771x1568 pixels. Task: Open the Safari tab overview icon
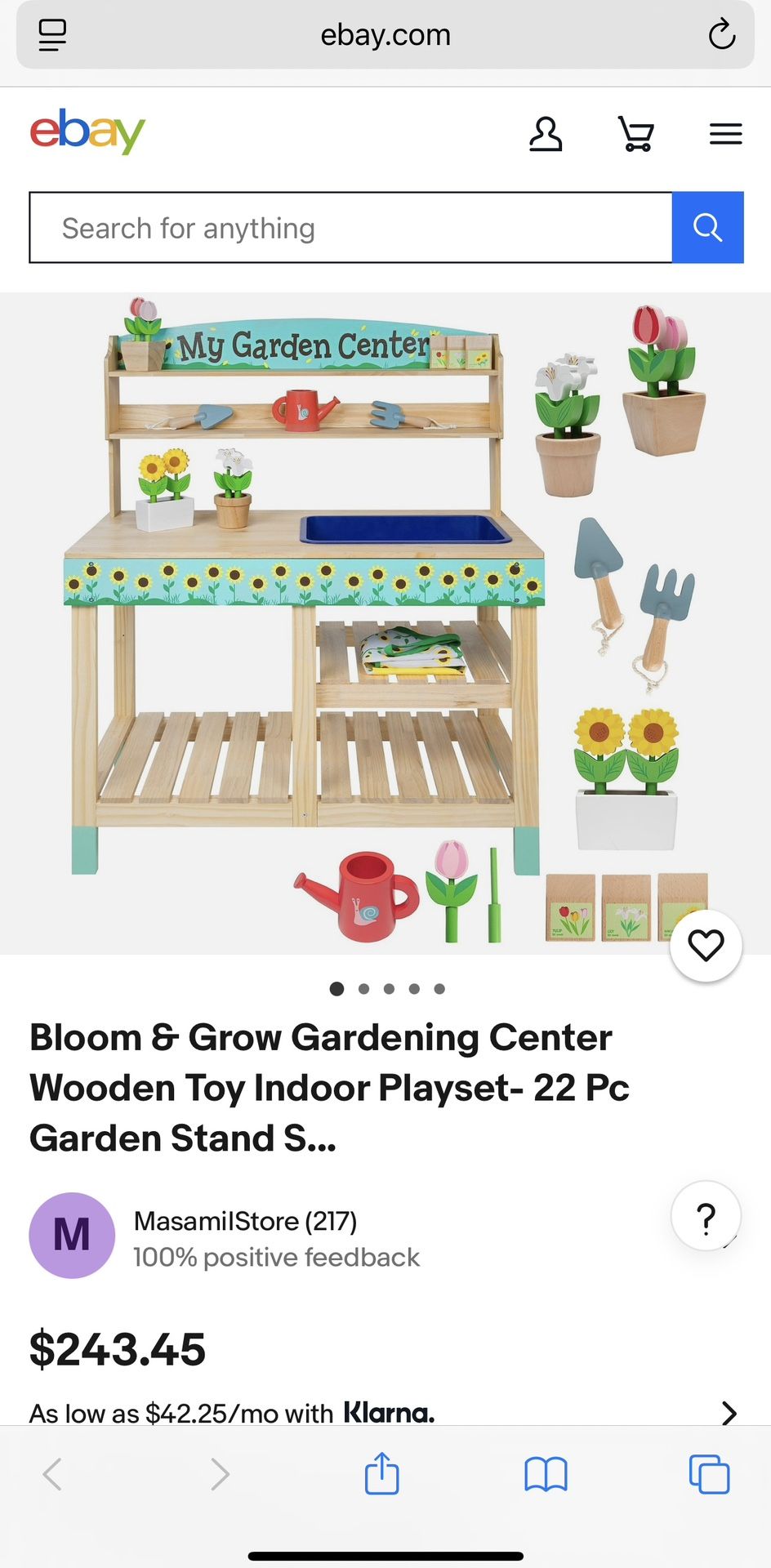click(709, 1475)
